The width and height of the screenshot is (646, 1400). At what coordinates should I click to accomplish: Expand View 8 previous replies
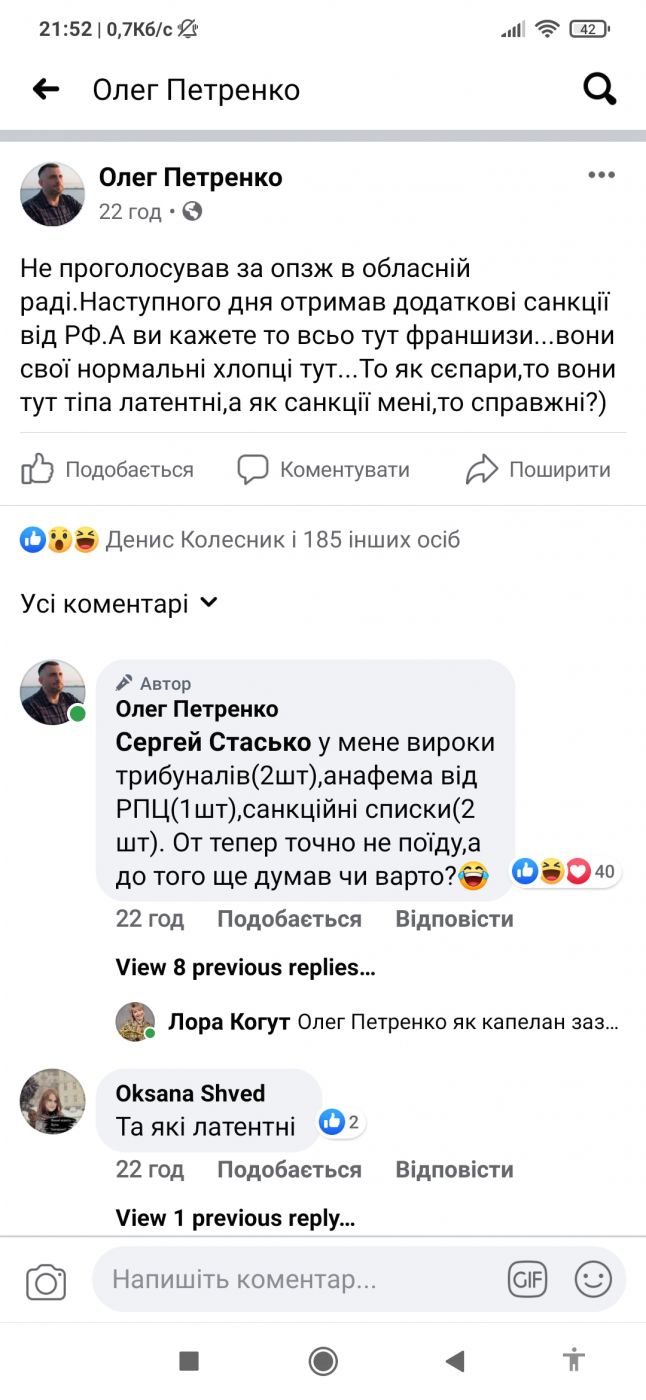coord(245,967)
